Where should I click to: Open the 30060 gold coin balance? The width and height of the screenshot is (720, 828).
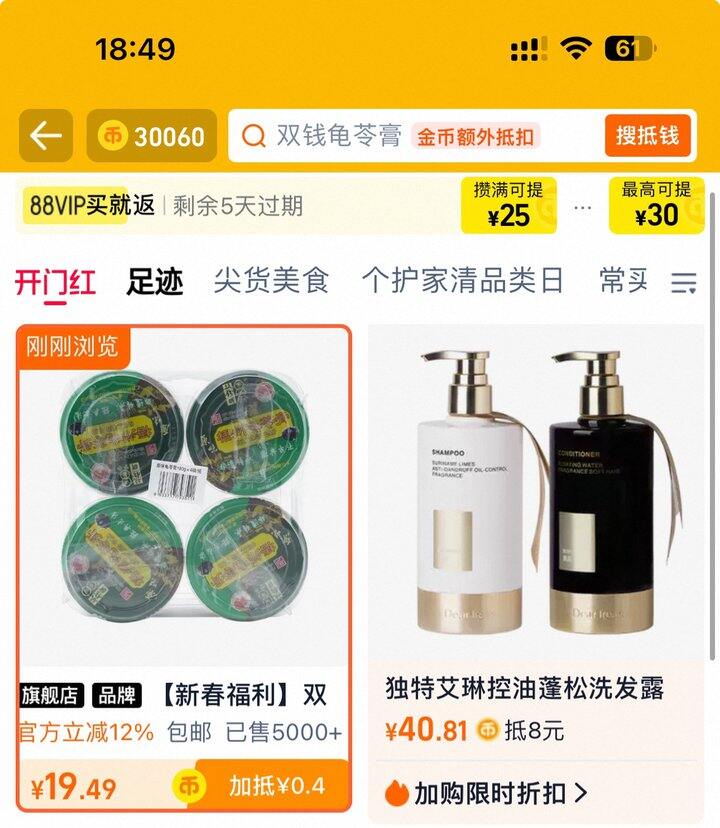tap(152, 136)
